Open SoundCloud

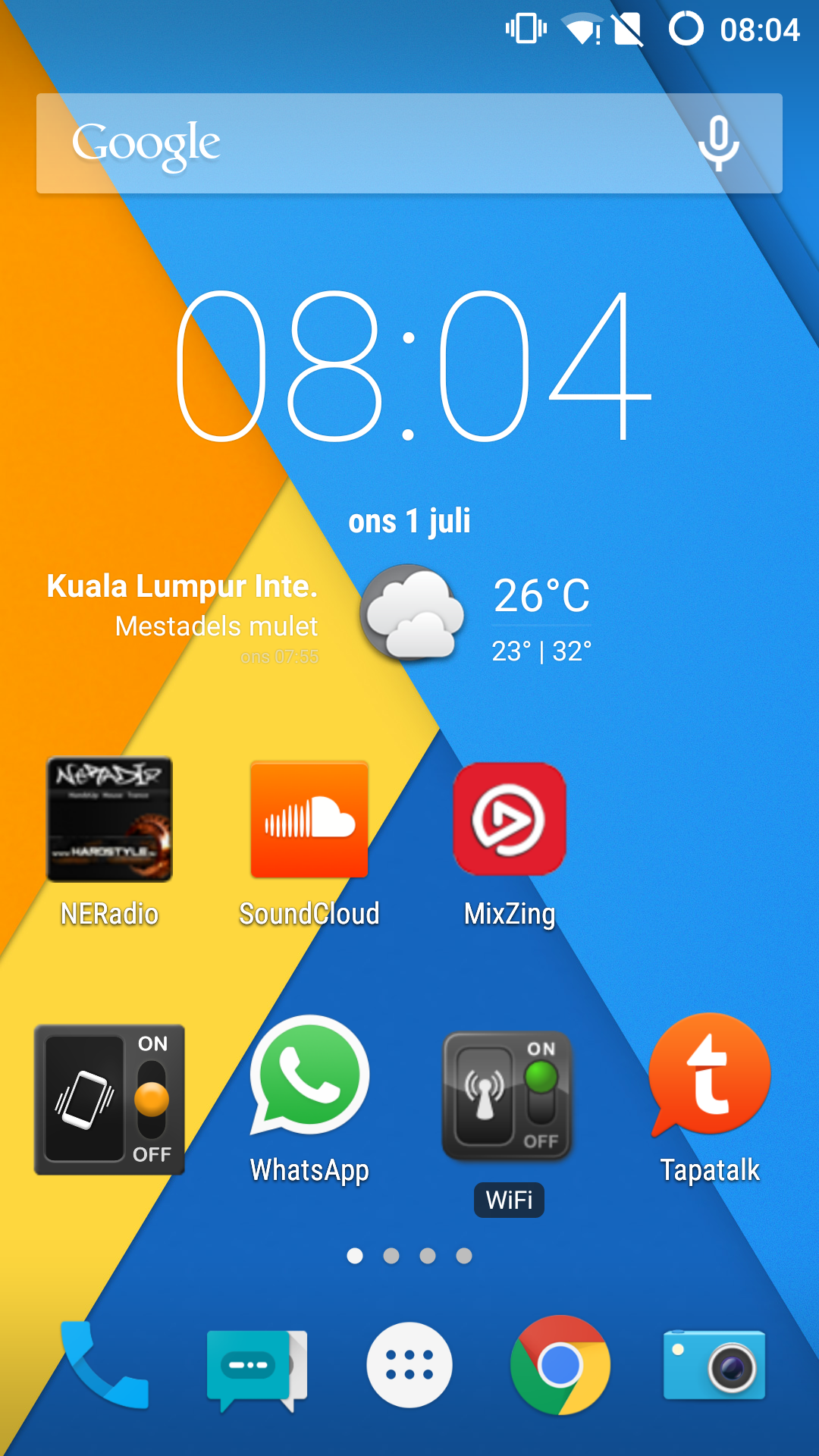click(309, 820)
